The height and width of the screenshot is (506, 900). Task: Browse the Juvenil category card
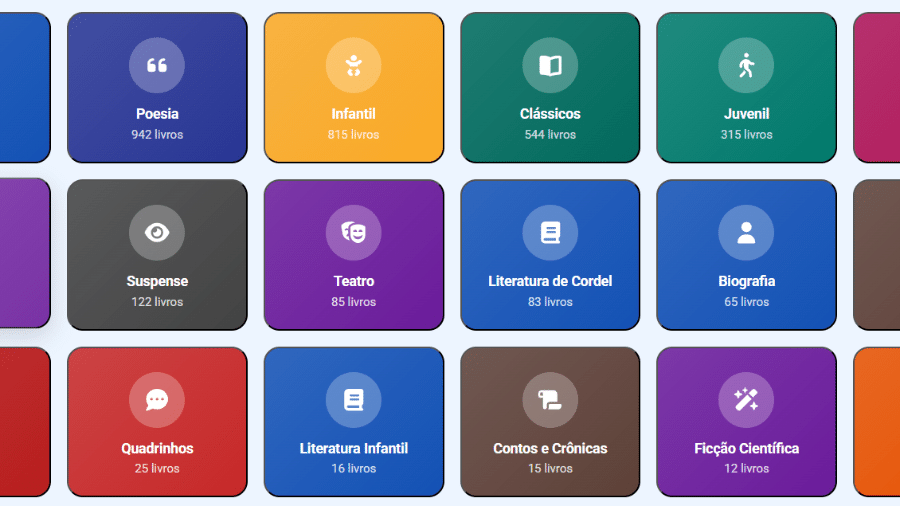click(746, 88)
